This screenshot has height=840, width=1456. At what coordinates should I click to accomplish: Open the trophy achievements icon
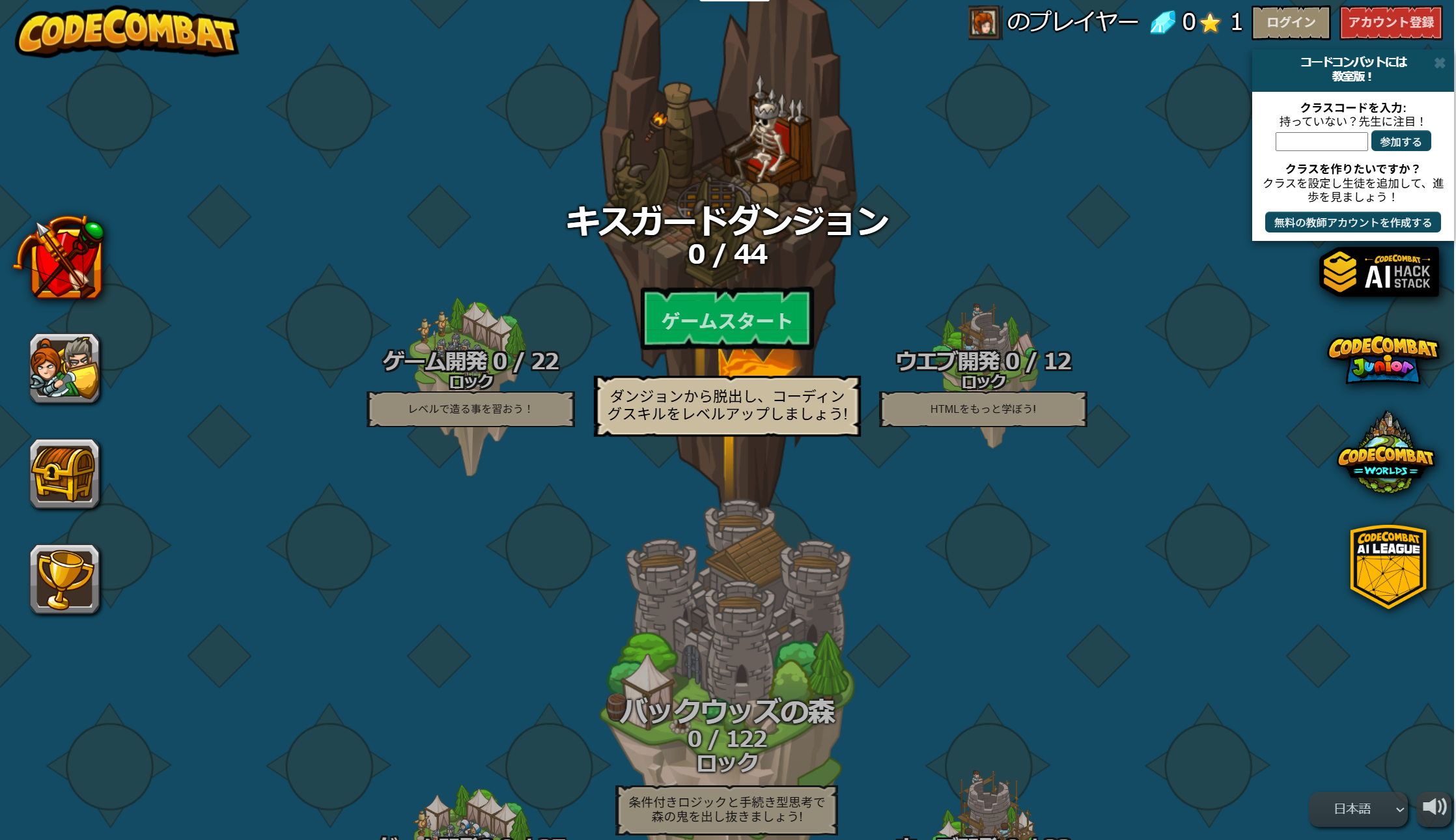click(64, 579)
